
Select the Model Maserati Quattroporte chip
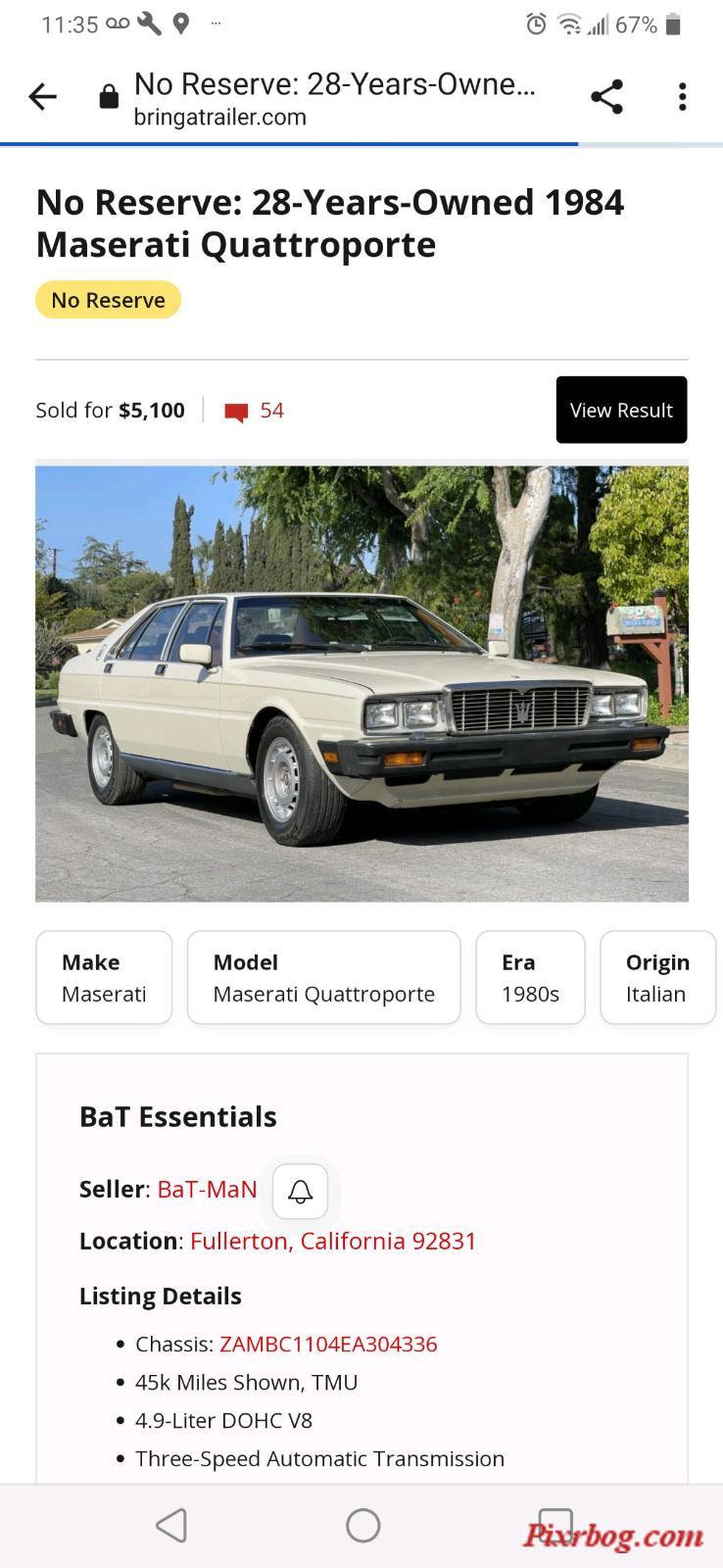point(324,978)
